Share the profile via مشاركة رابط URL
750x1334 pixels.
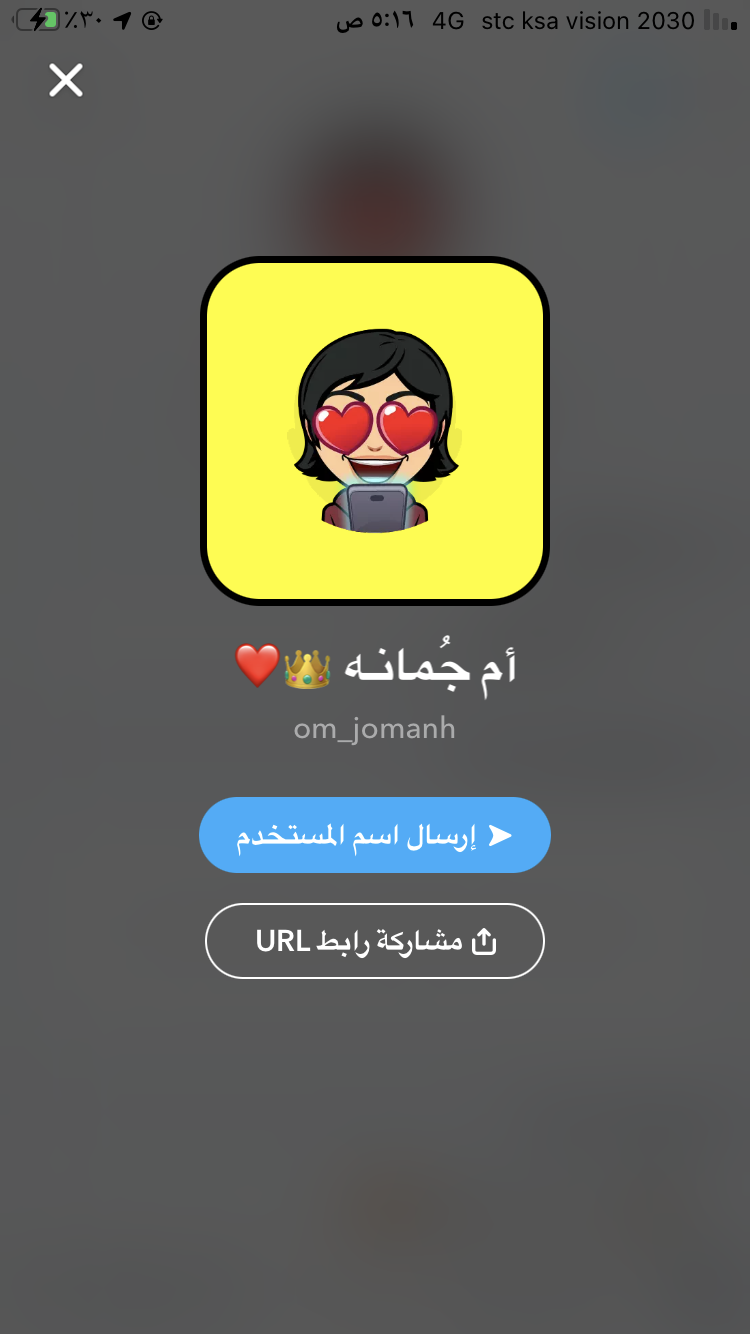(375, 941)
